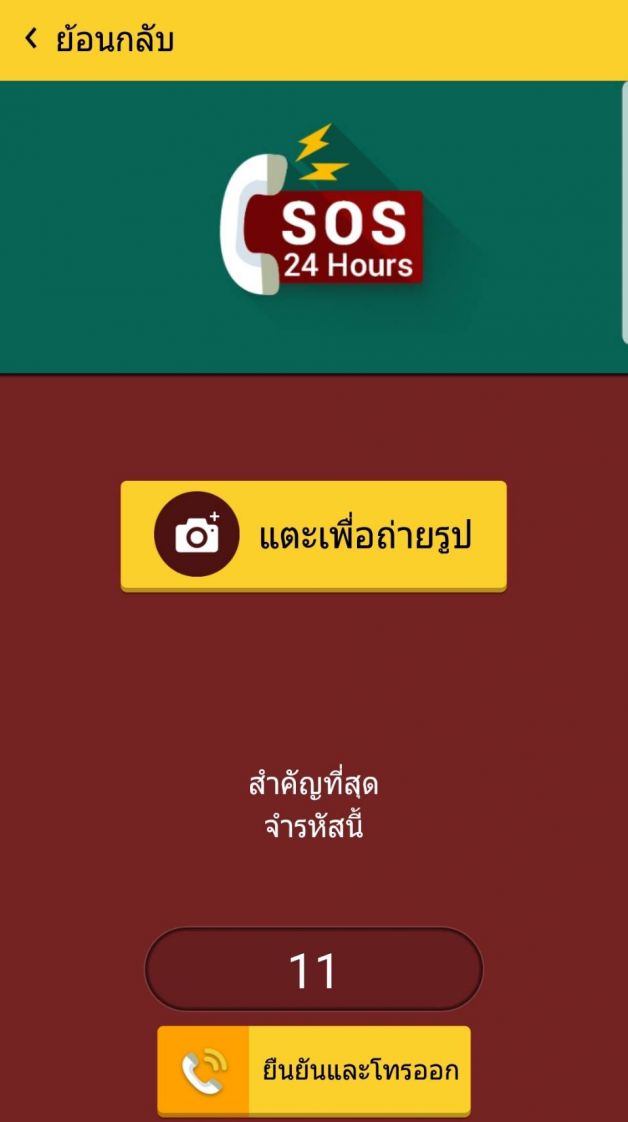Confirm and call with ยืนยันและโทรออก
628x1122 pixels.
tap(313, 1070)
